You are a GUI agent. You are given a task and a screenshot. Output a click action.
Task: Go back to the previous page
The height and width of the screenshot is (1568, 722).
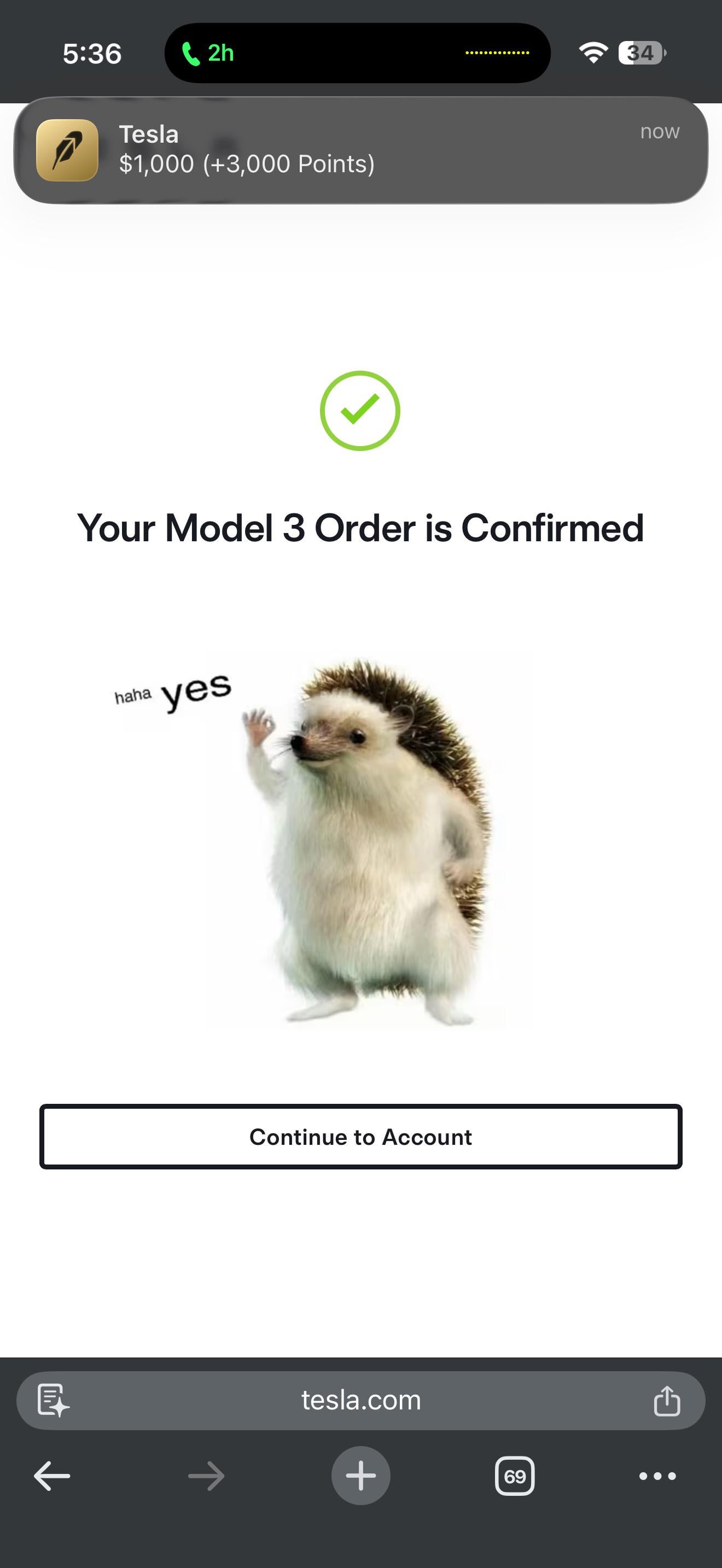pos(52,1476)
